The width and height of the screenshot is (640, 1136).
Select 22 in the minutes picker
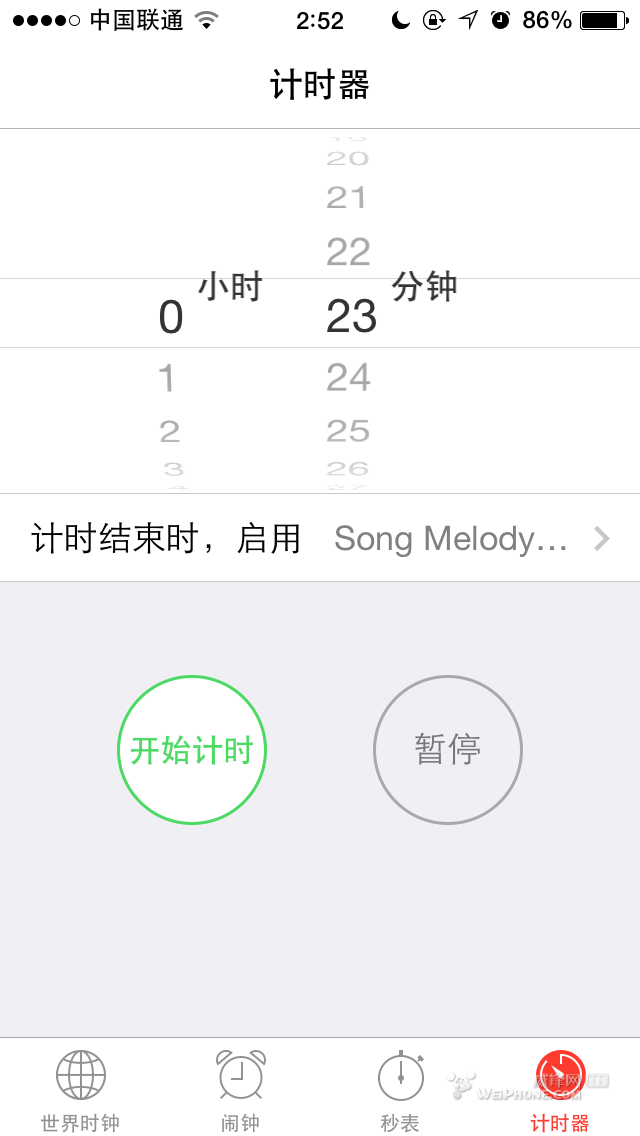(349, 252)
